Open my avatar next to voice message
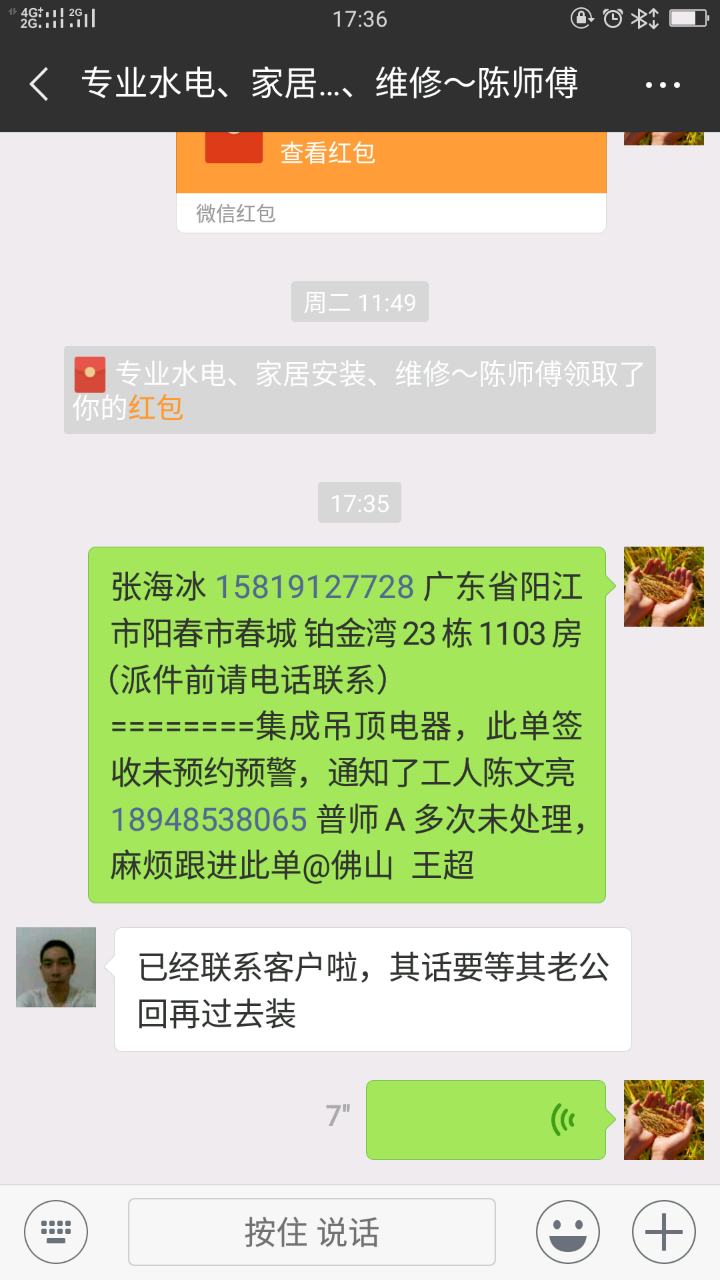The height and width of the screenshot is (1280, 720). [664, 1119]
